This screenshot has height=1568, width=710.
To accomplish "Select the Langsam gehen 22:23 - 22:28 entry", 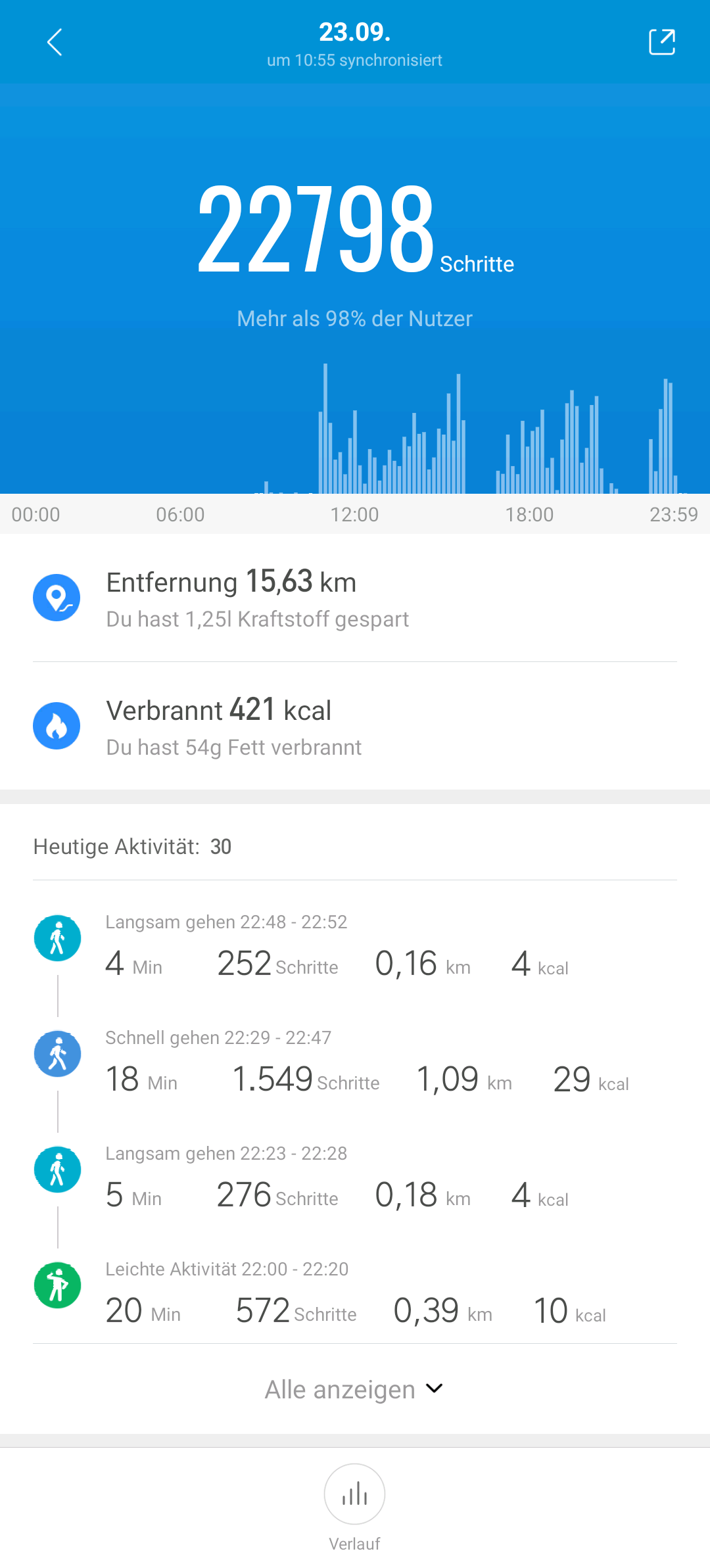I will coord(355,1178).
